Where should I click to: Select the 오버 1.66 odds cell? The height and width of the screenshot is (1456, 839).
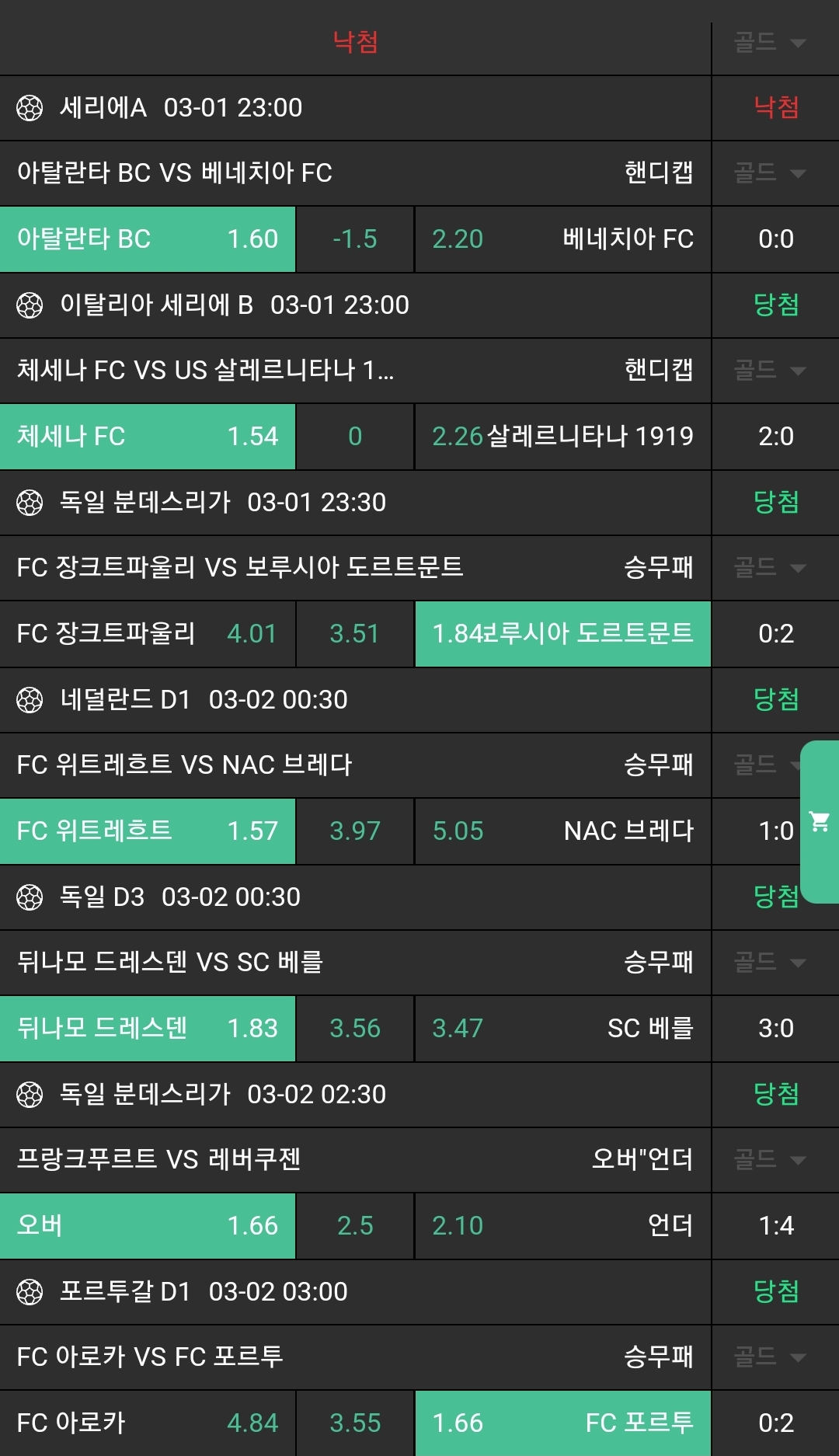[148, 1225]
